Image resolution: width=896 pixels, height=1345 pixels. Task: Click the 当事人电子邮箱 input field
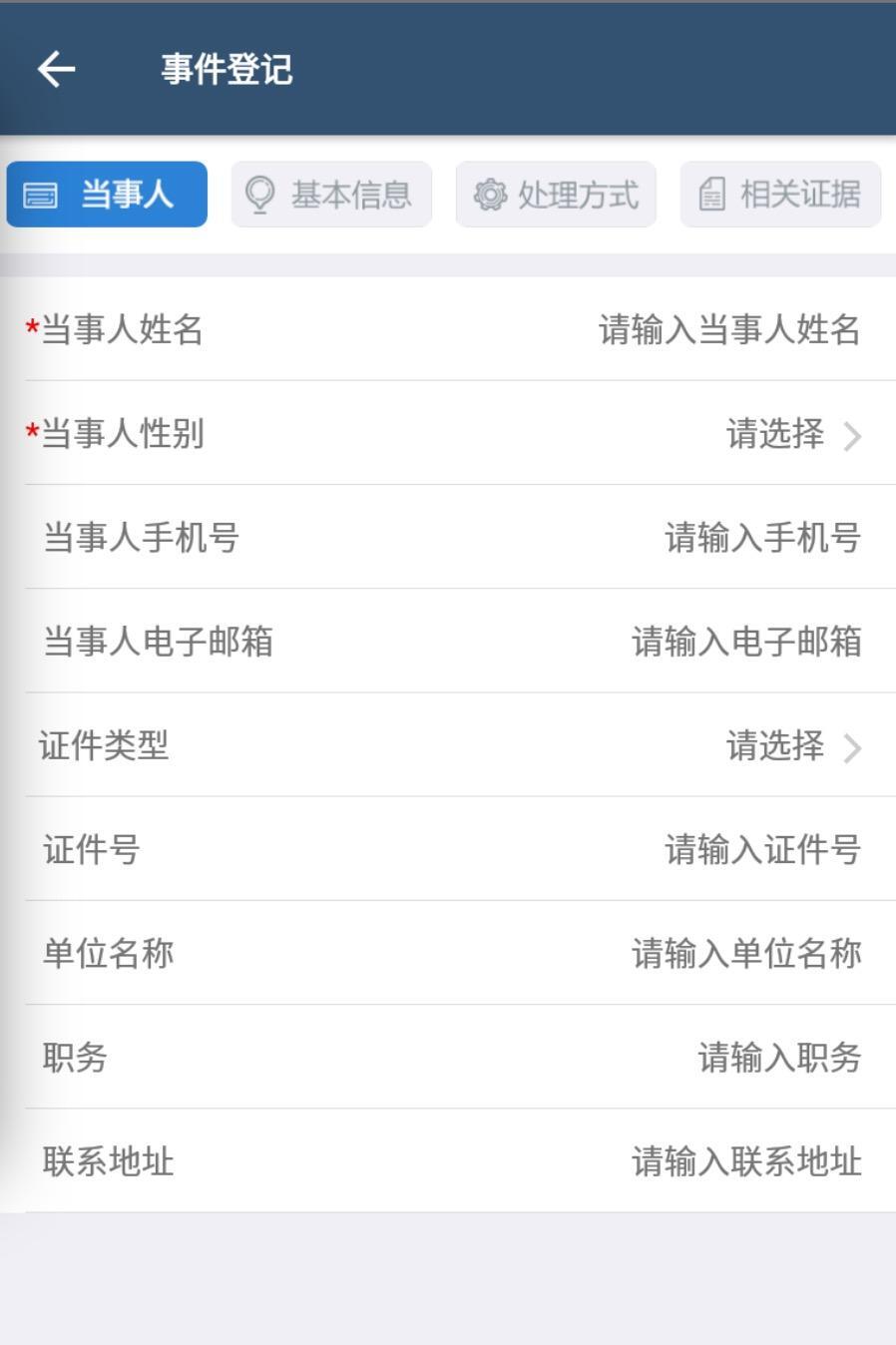pyautogui.click(x=748, y=643)
